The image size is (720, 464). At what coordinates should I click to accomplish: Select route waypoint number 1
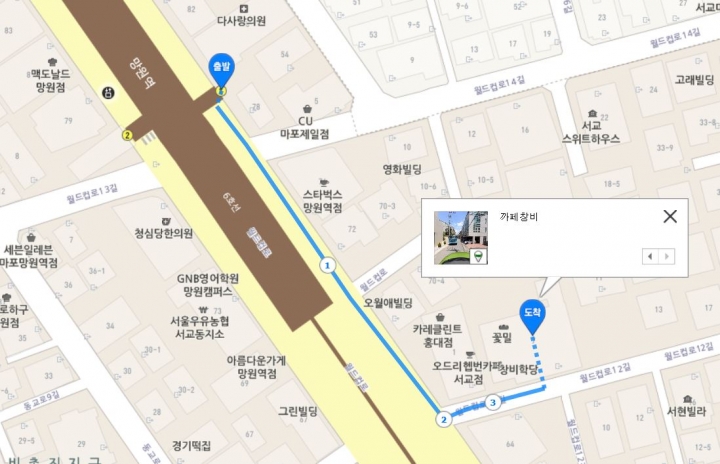(x=326, y=265)
